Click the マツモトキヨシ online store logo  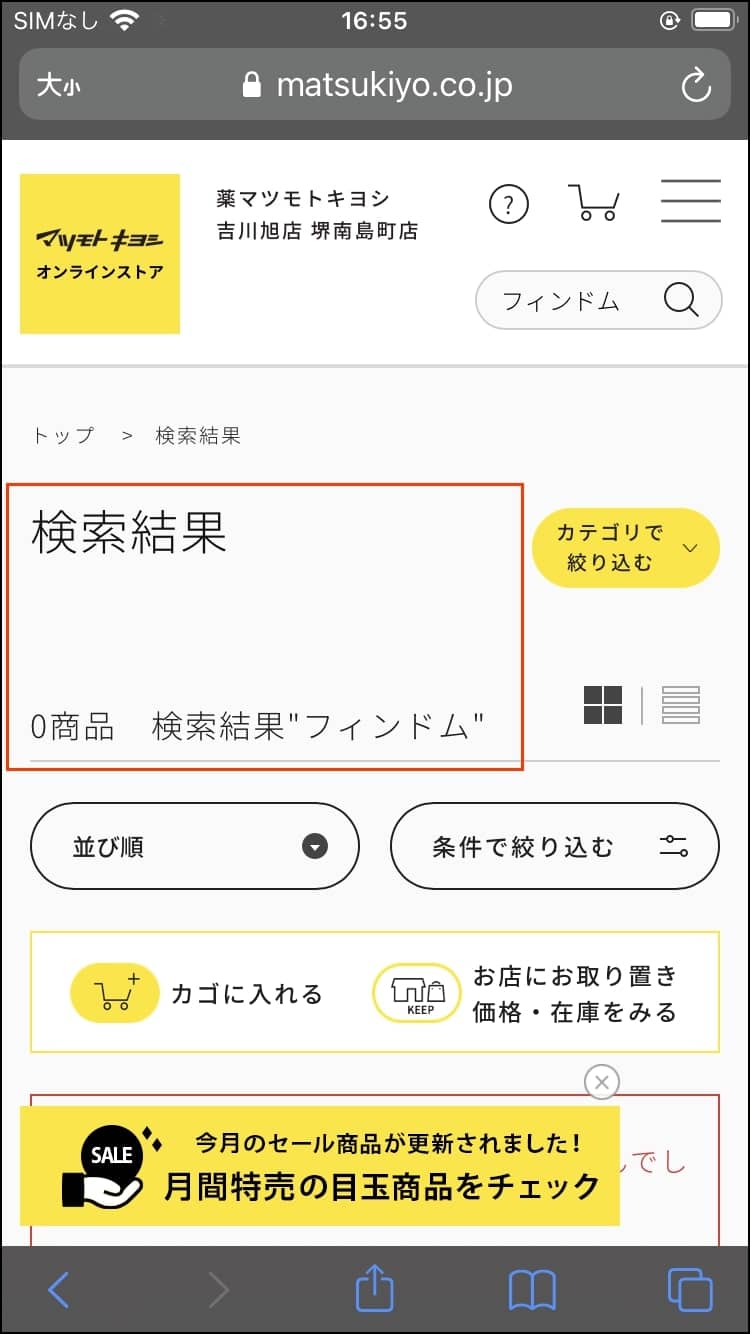(99, 253)
